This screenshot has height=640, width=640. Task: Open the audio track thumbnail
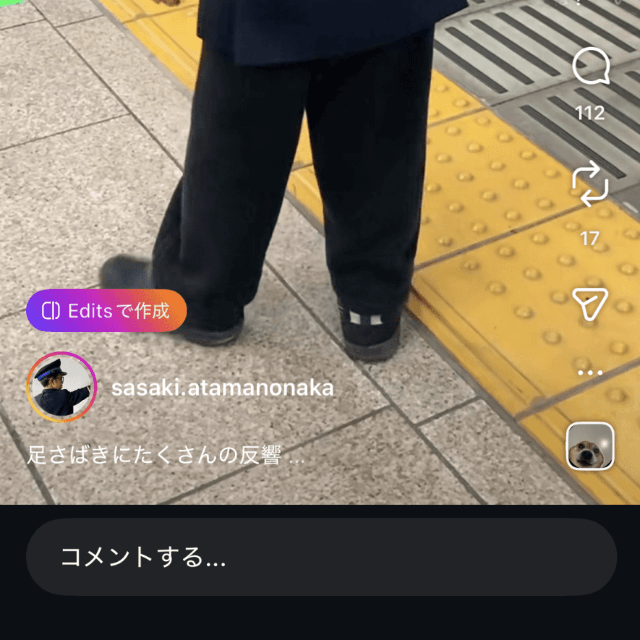(x=590, y=446)
